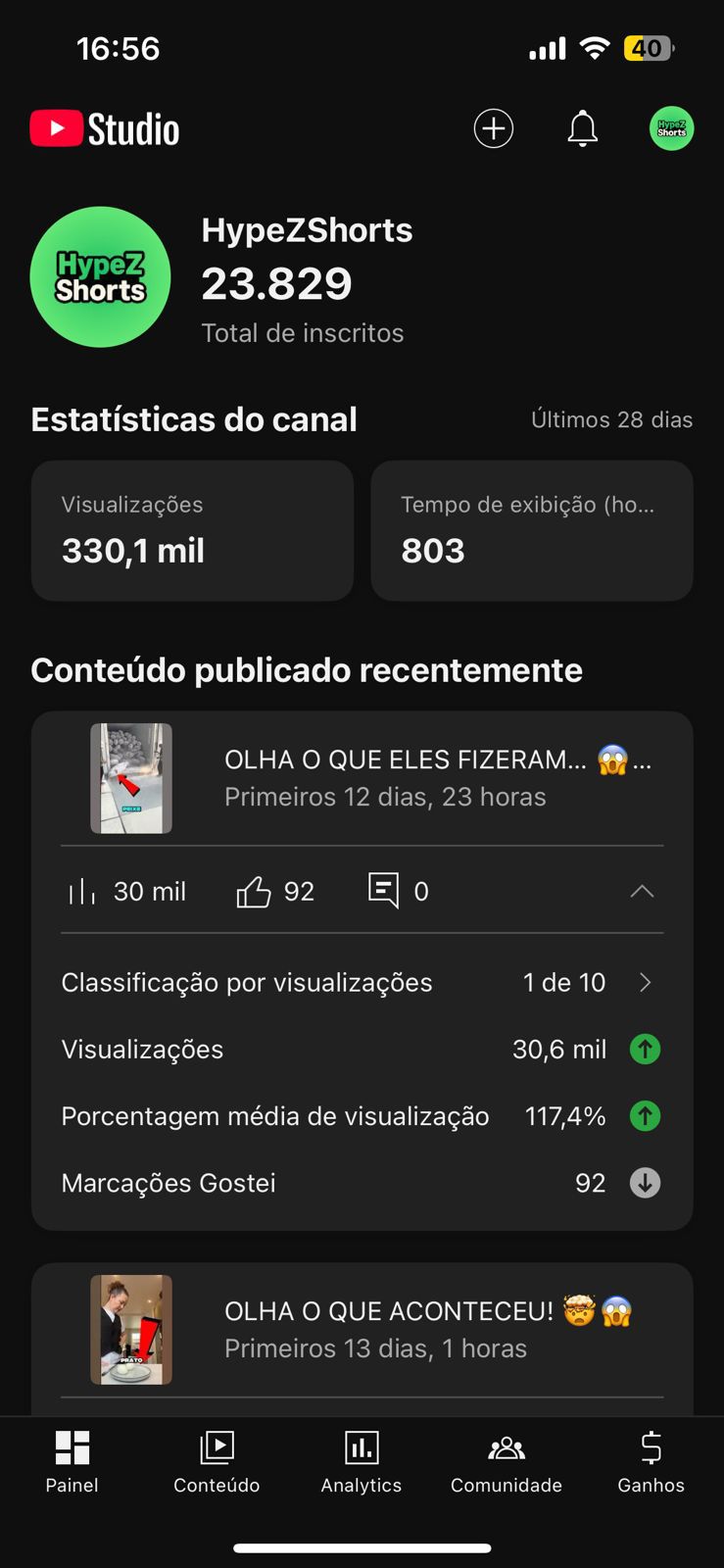Open the Tempo de exibição card

532,530
